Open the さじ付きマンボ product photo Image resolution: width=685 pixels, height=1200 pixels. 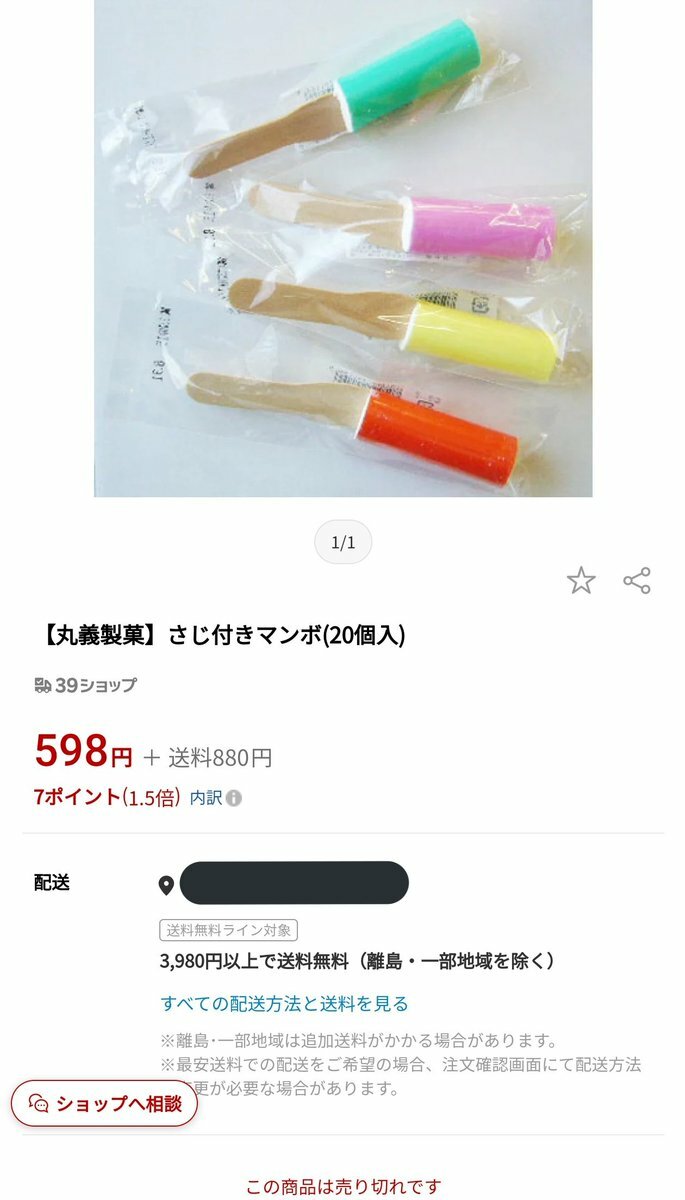(x=343, y=248)
